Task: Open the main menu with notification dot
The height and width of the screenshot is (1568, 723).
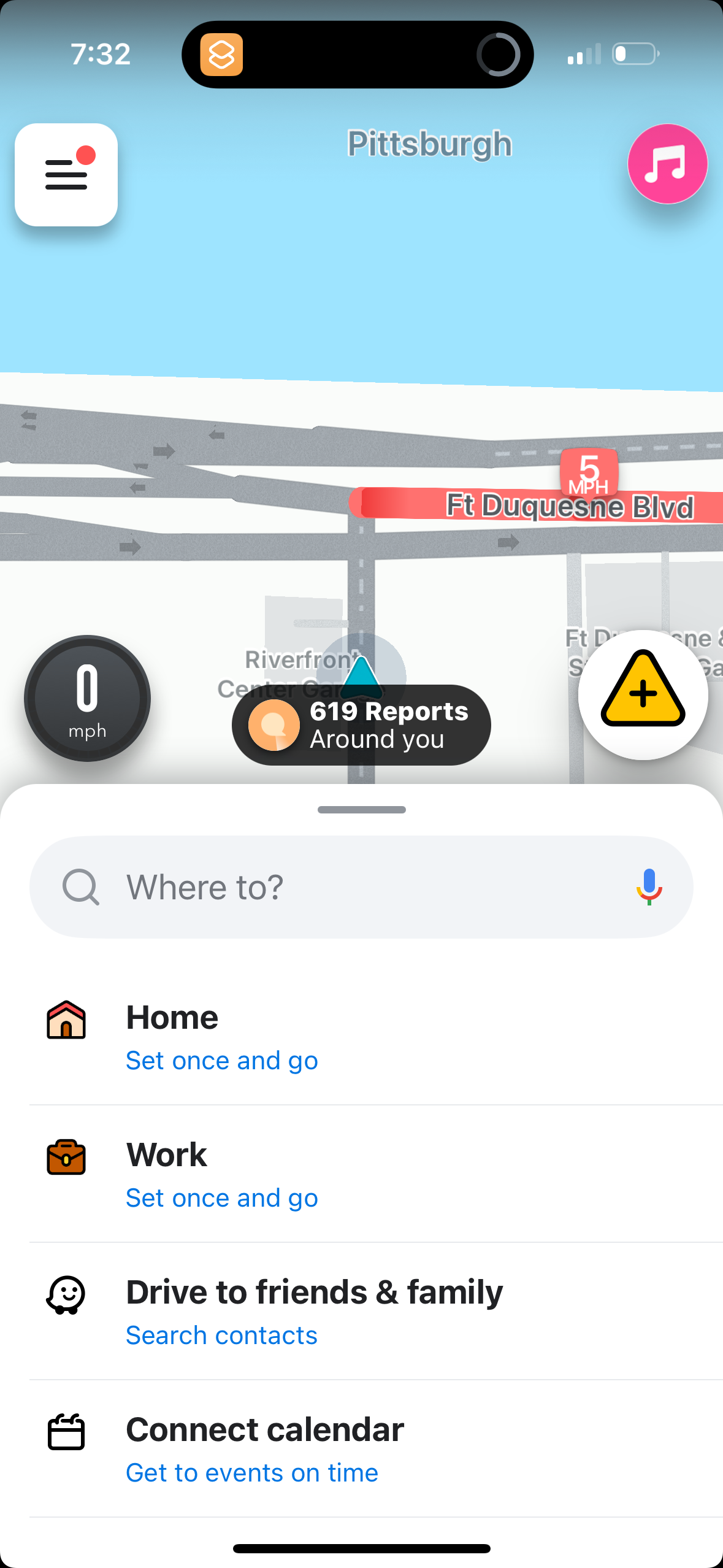Action: pos(66,174)
